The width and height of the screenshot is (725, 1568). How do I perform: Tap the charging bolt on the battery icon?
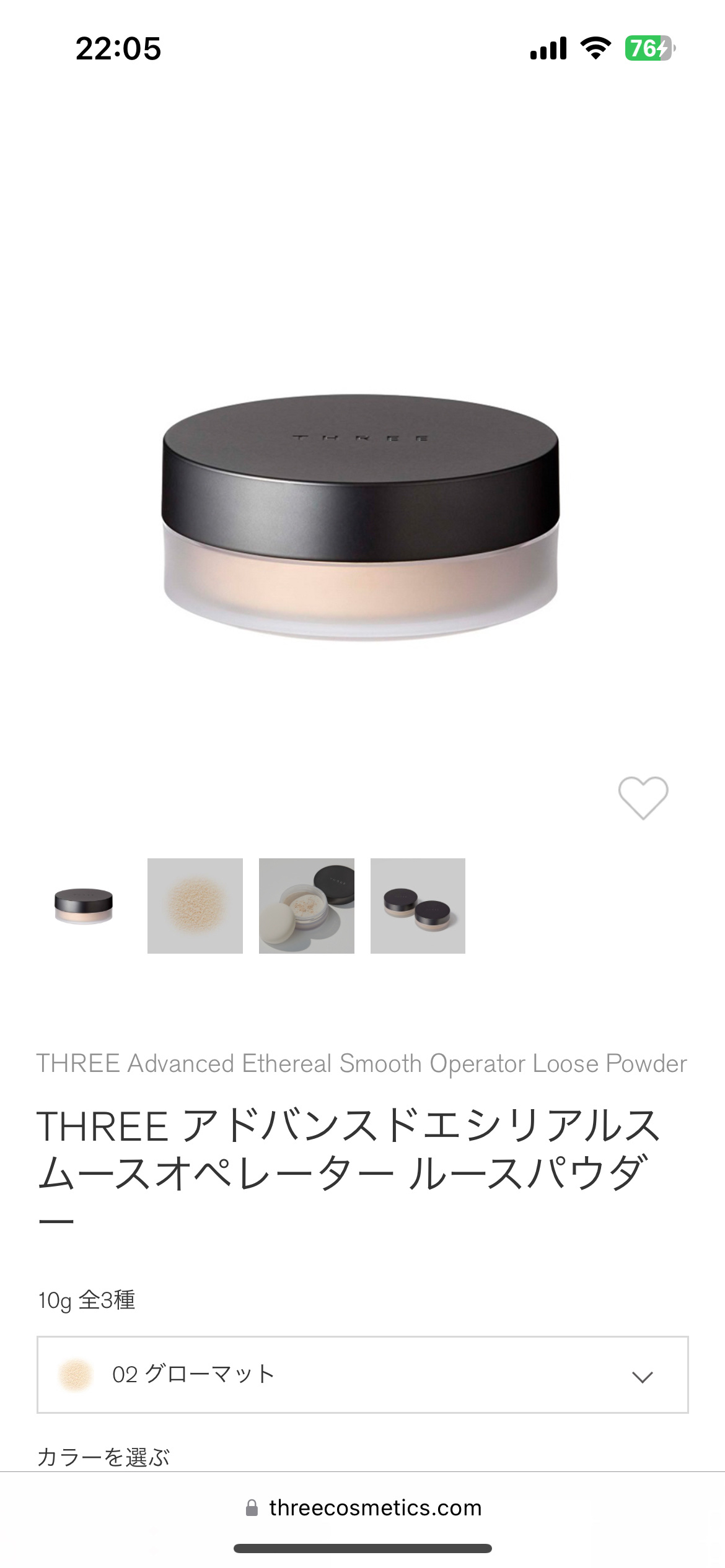(661, 47)
